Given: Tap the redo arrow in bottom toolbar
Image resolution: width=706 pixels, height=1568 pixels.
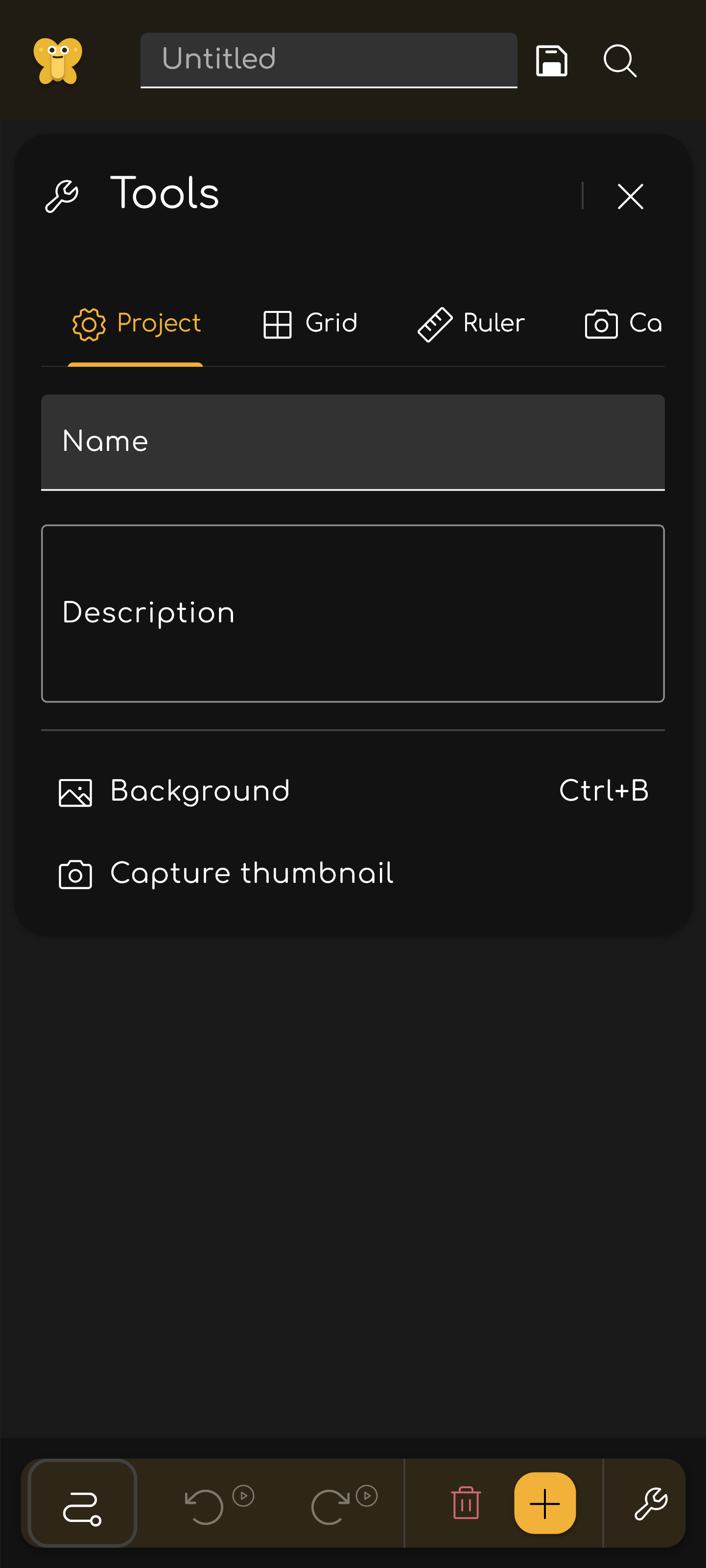Looking at the screenshot, I should coord(343,1504).
